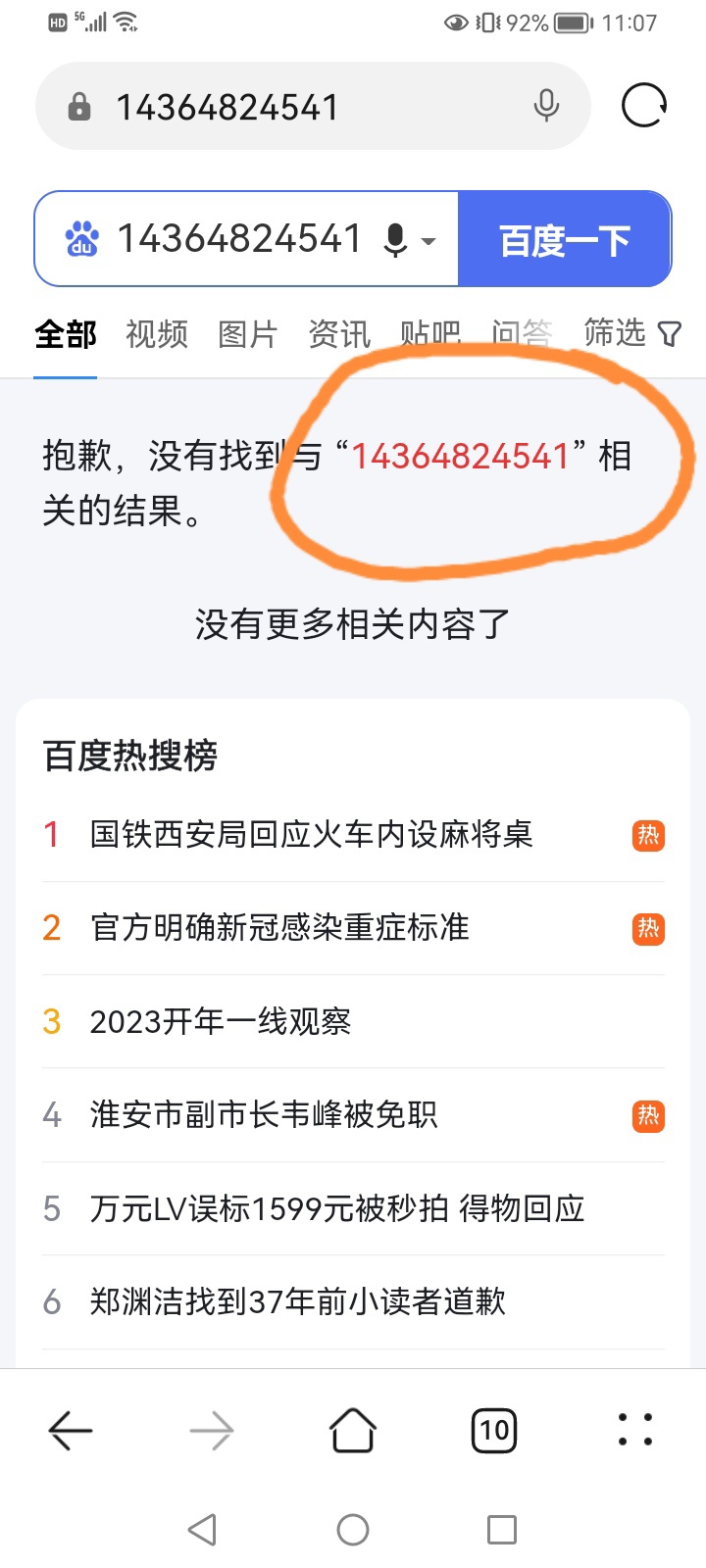Open the tab switcher showing 10
The image size is (706, 1568).
click(x=494, y=1431)
